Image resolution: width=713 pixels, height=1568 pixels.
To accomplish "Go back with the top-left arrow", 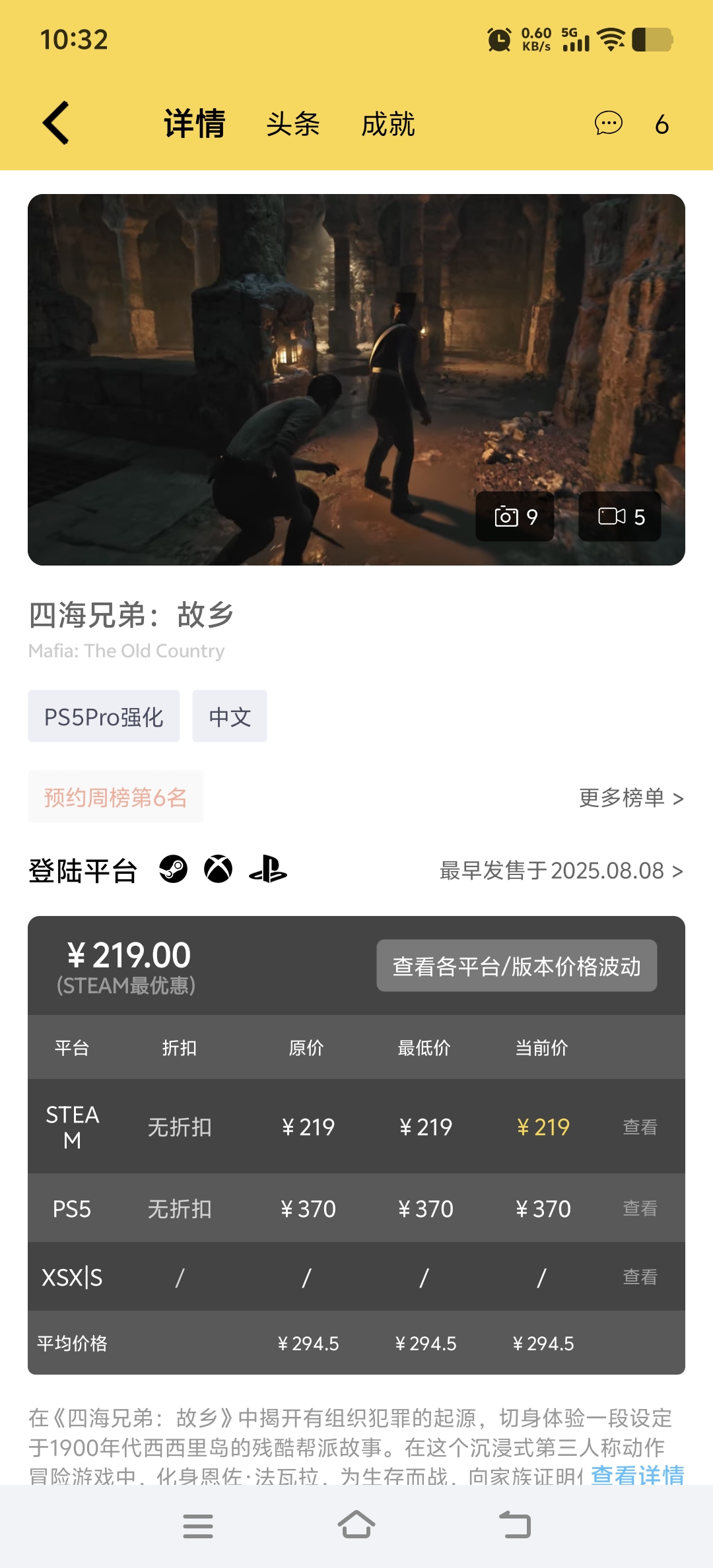I will coord(56,123).
